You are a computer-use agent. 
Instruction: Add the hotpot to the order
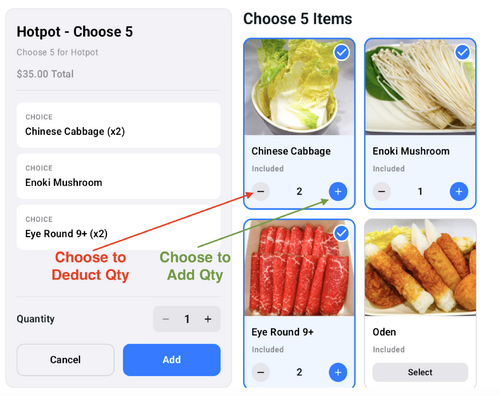click(x=172, y=360)
